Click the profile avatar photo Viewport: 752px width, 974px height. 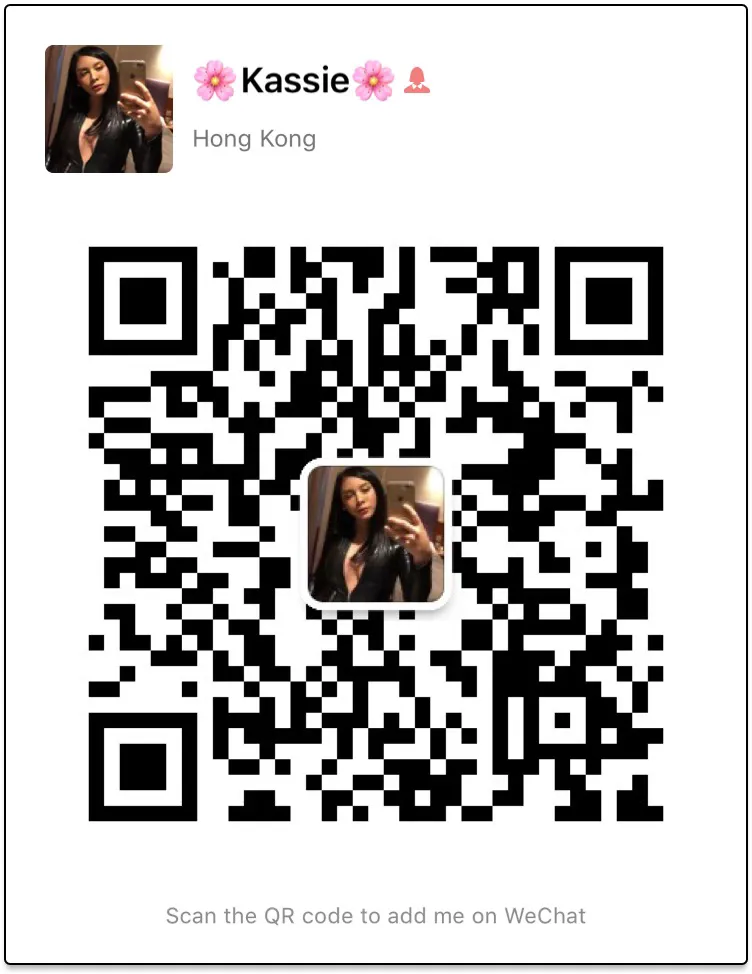point(109,110)
